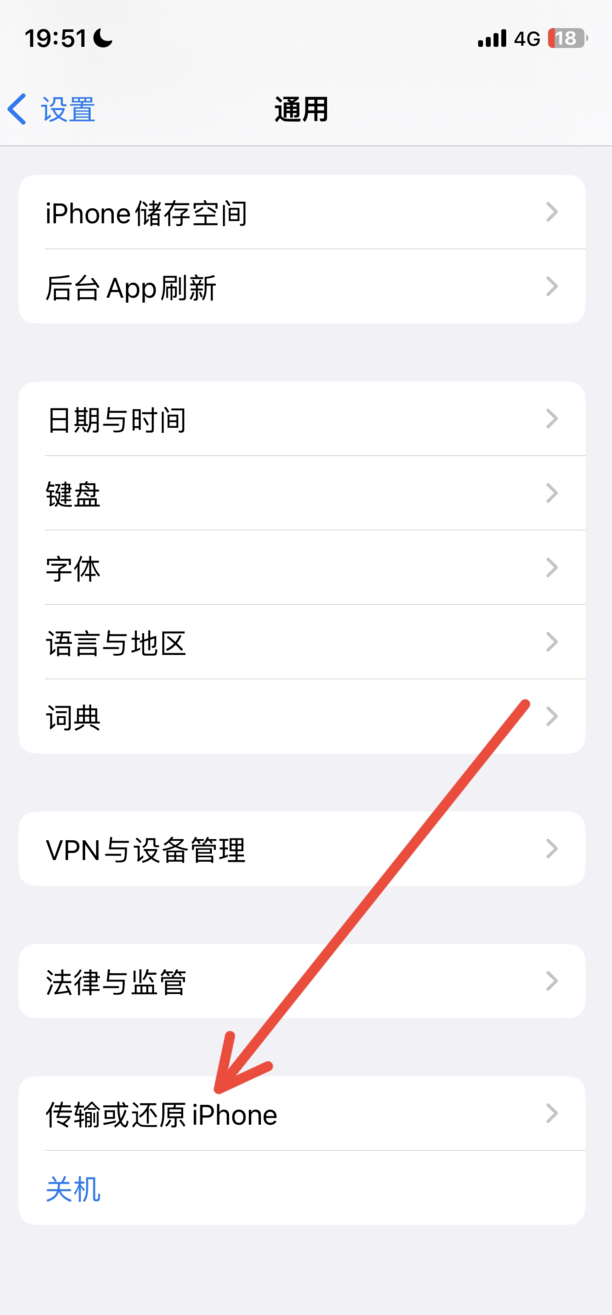The width and height of the screenshot is (612, 1315).
Task: Open 后台 App 刷新 settings
Action: [x=300, y=288]
